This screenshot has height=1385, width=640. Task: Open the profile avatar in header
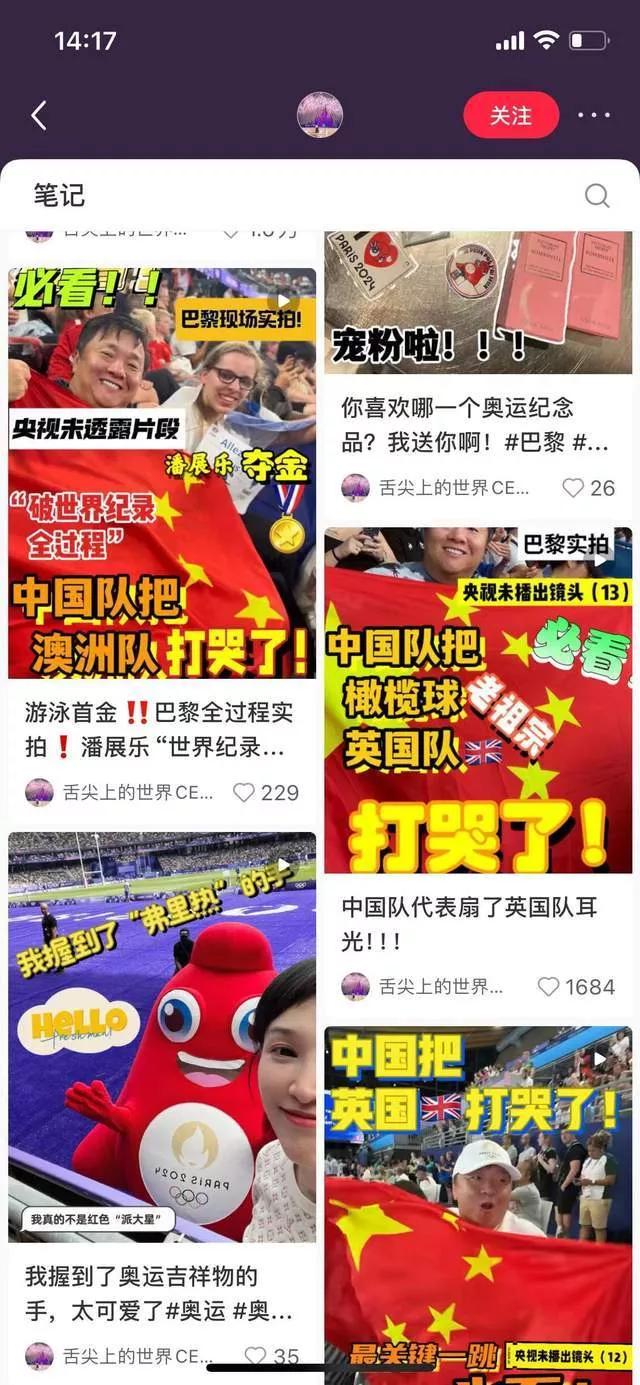(x=320, y=116)
